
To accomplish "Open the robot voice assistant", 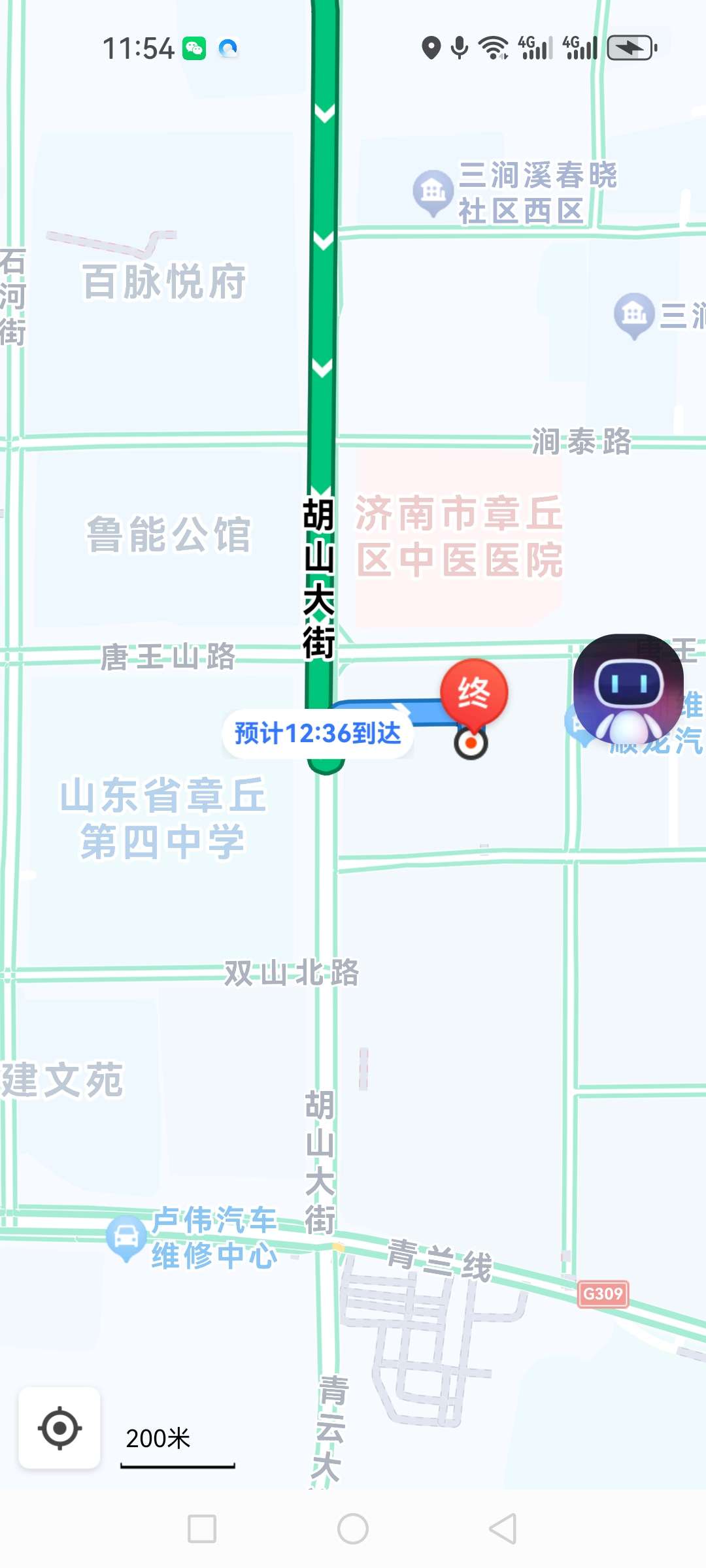I will (x=628, y=689).
